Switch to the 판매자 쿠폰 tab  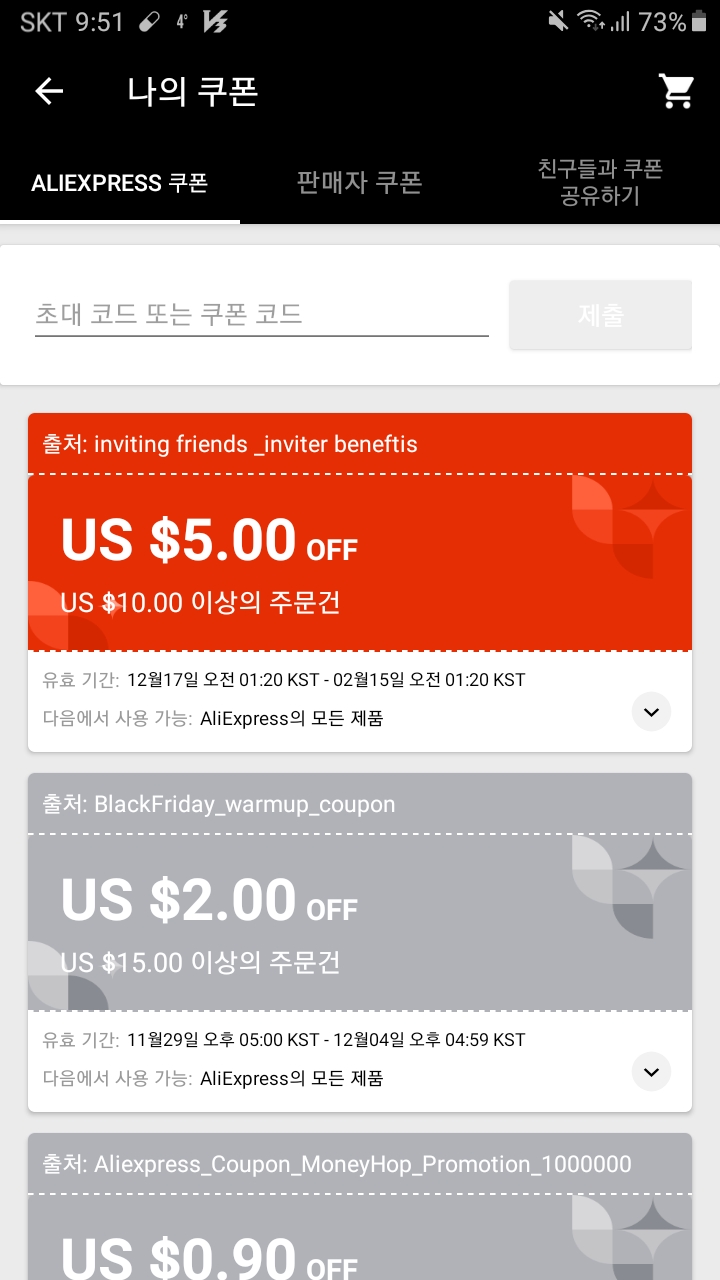click(x=360, y=182)
